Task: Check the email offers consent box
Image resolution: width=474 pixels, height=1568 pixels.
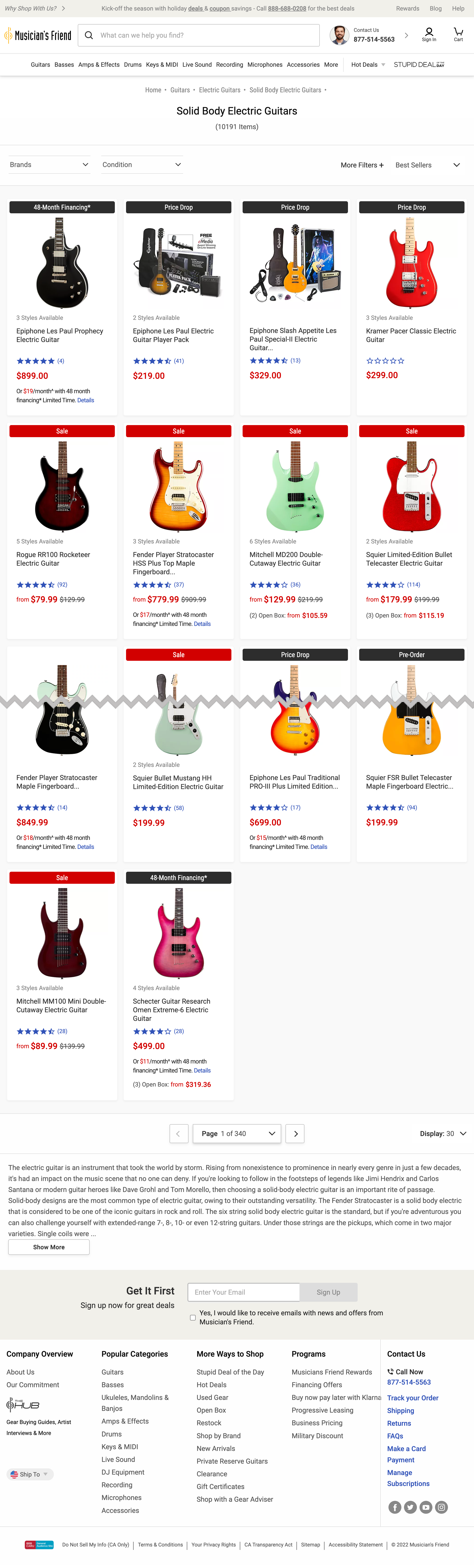Action: click(193, 1317)
